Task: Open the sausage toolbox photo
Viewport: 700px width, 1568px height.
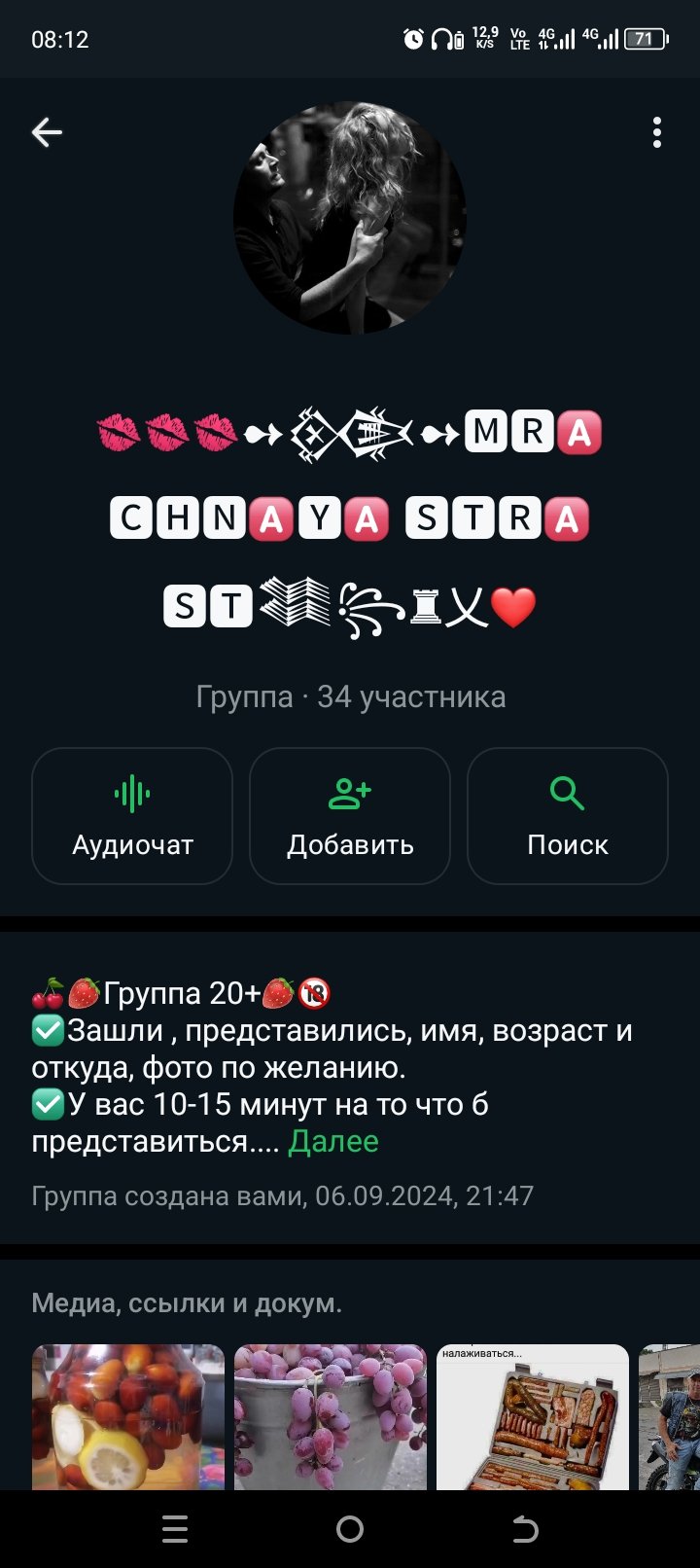Action: 533,1417
